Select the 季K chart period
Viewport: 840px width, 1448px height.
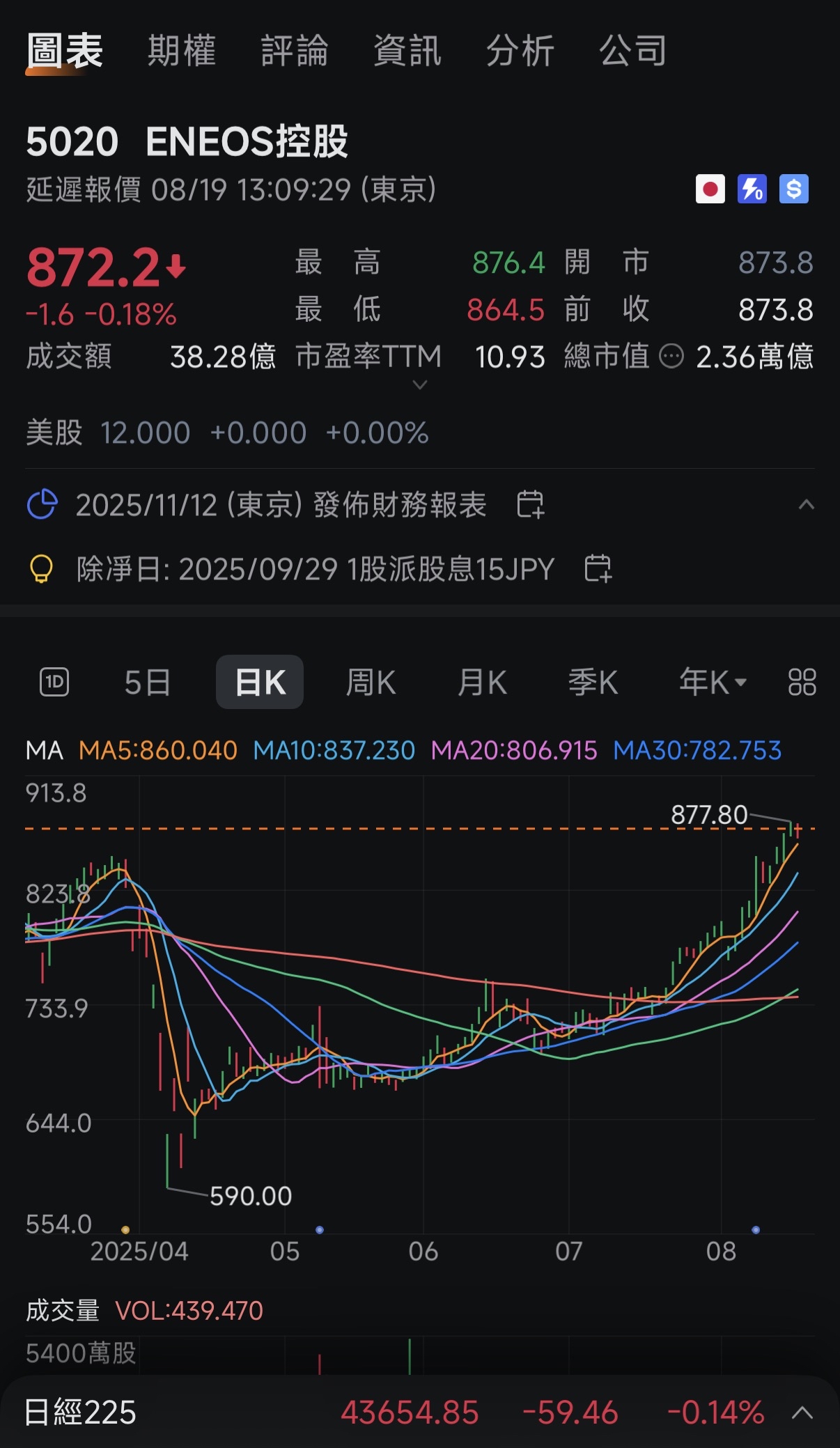click(x=593, y=682)
